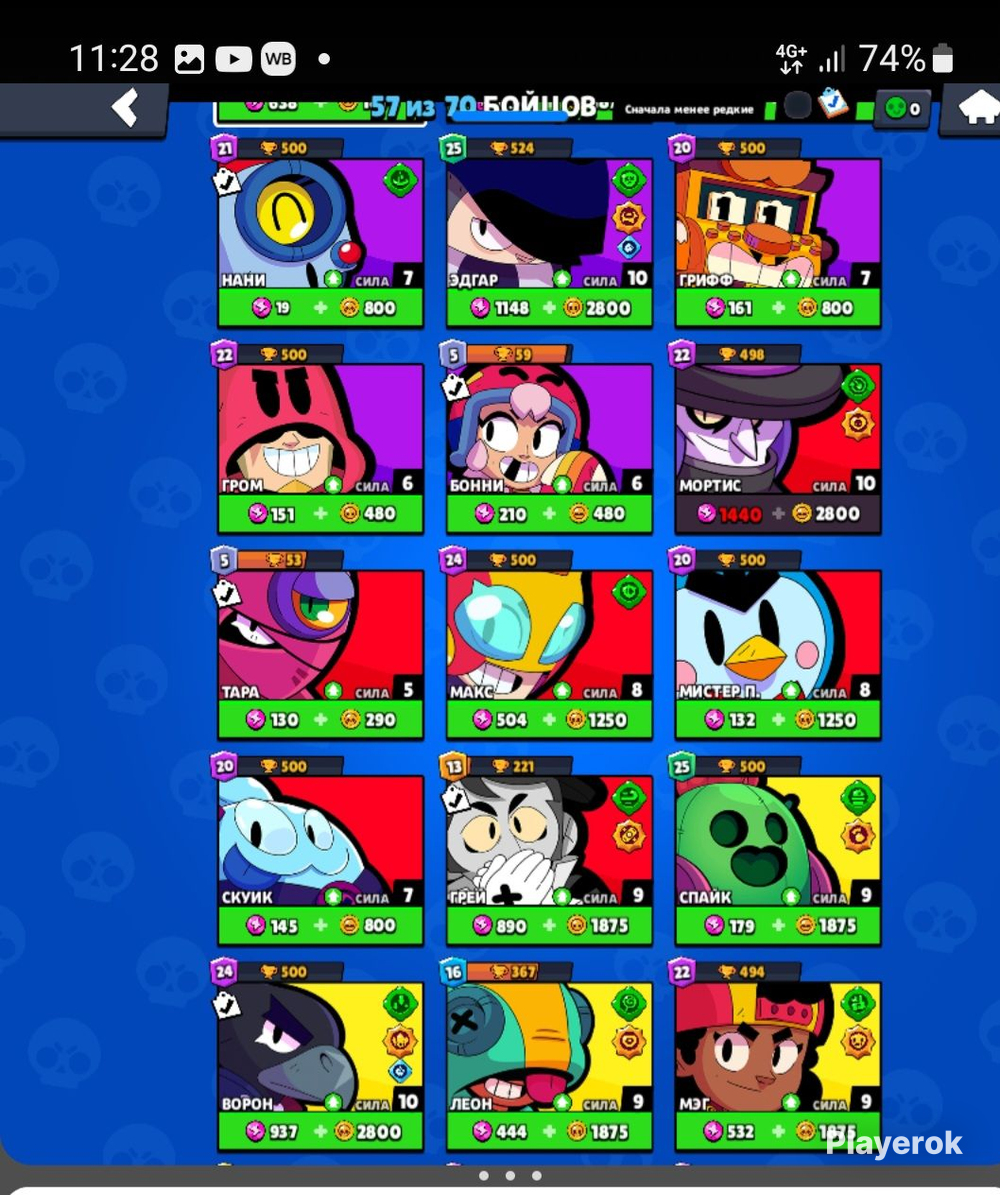View Макс brawler details

coord(549,644)
